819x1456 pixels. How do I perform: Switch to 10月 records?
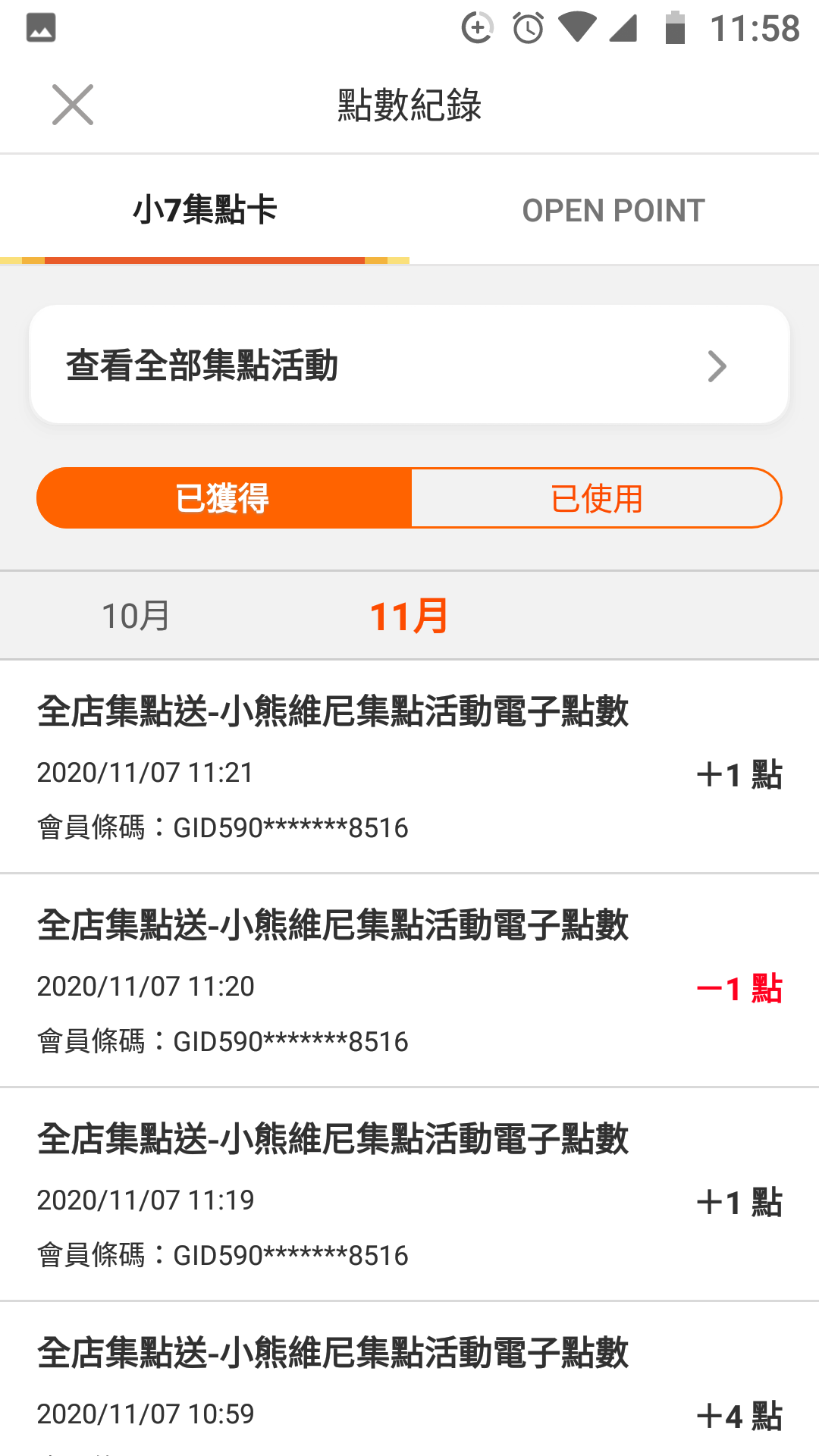click(x=136, y=616)
